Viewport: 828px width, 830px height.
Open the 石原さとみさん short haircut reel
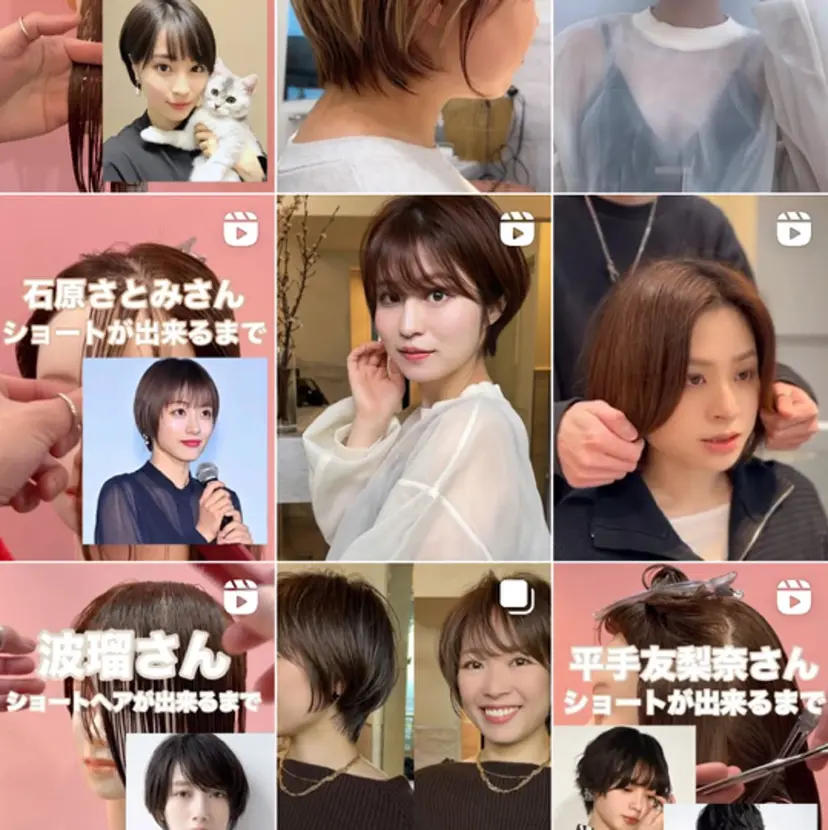[136, 377]
